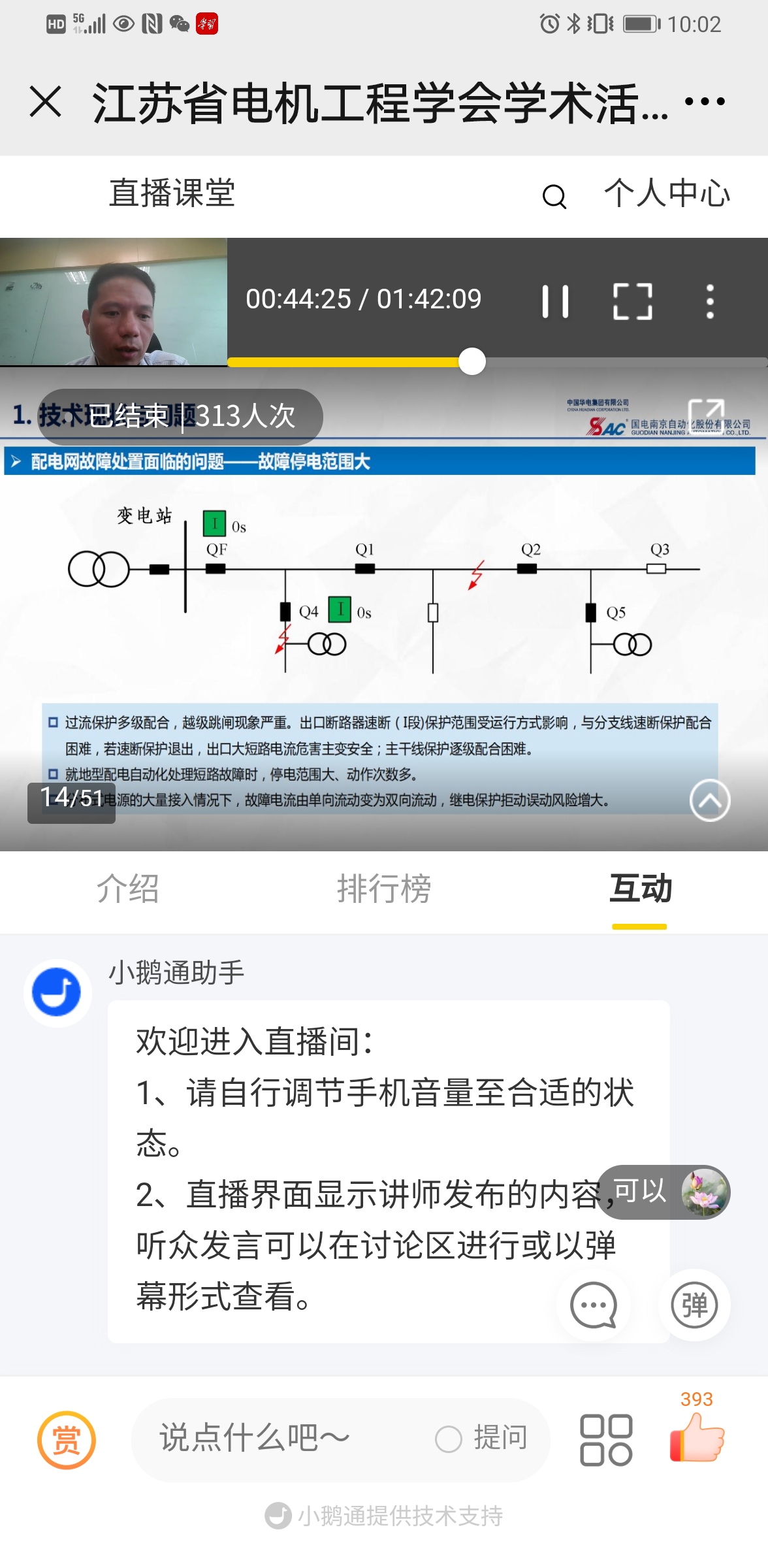Focus the 说点什么吧 input field
Image resolution: width=768 pixels, height=1568 pixels.
click(274, 1439)
